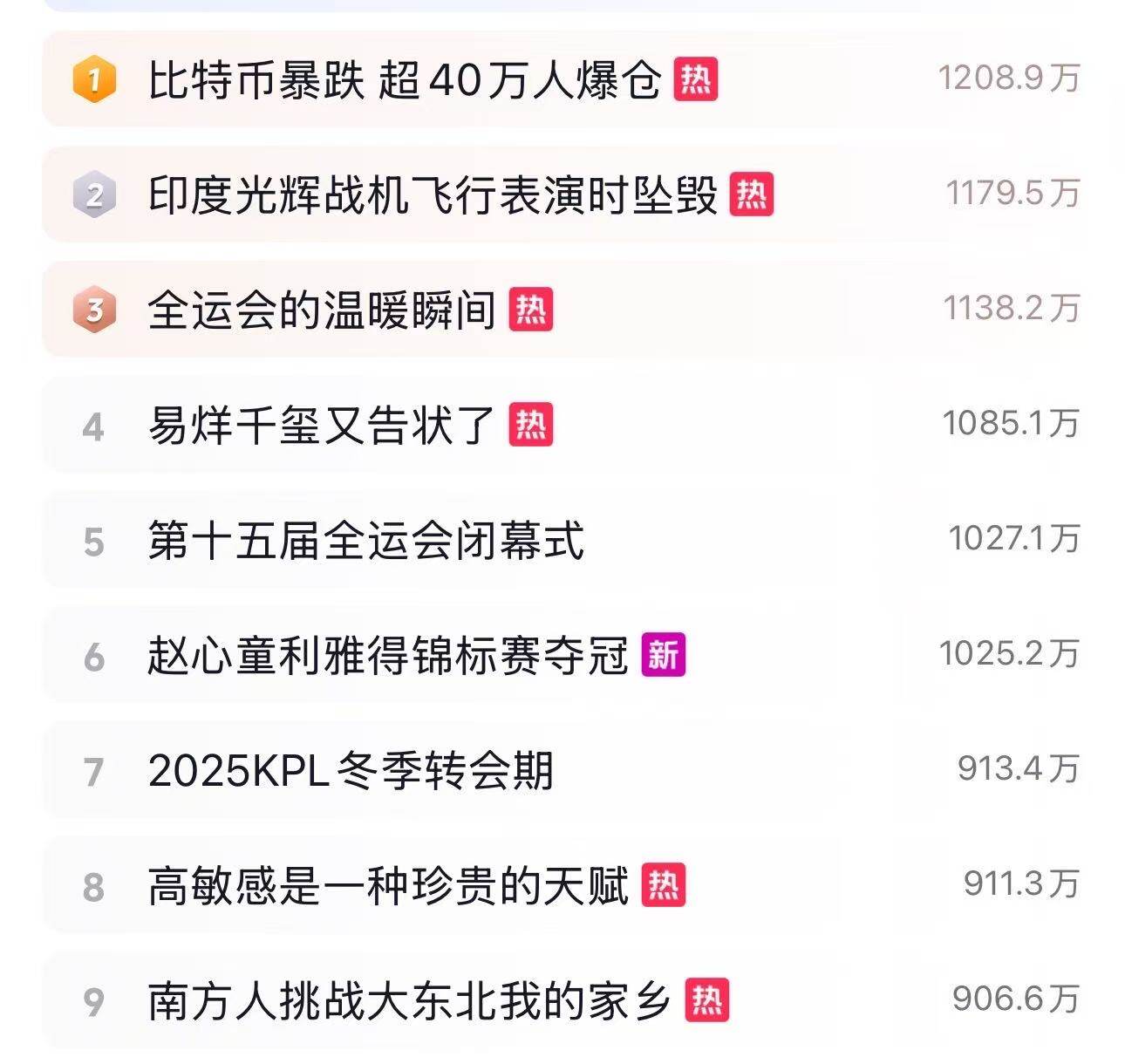Open the 比特币暴跌 超40万人爆仓 topic

click(405, 80)
